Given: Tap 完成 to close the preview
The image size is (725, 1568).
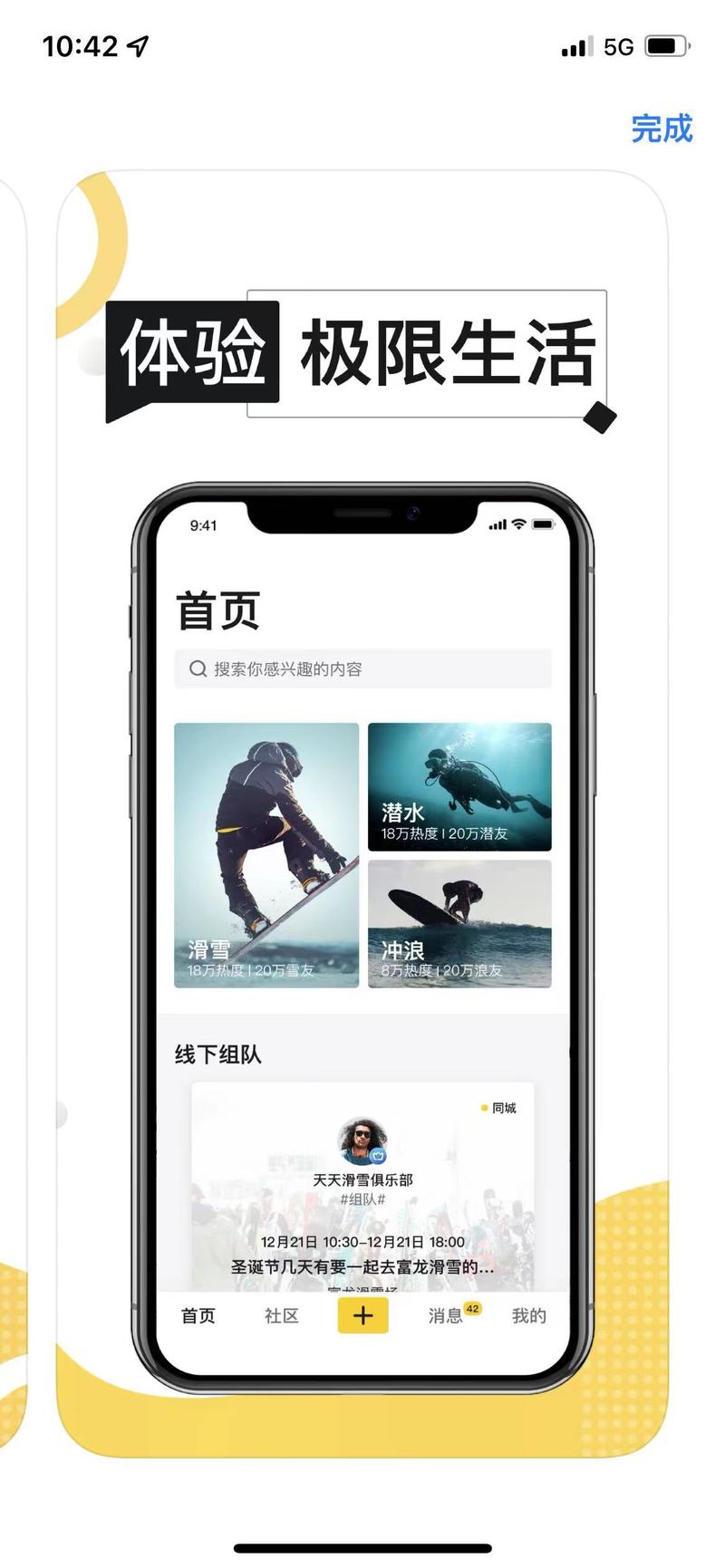Looking at the screenshot, I should tap(662, 129).
